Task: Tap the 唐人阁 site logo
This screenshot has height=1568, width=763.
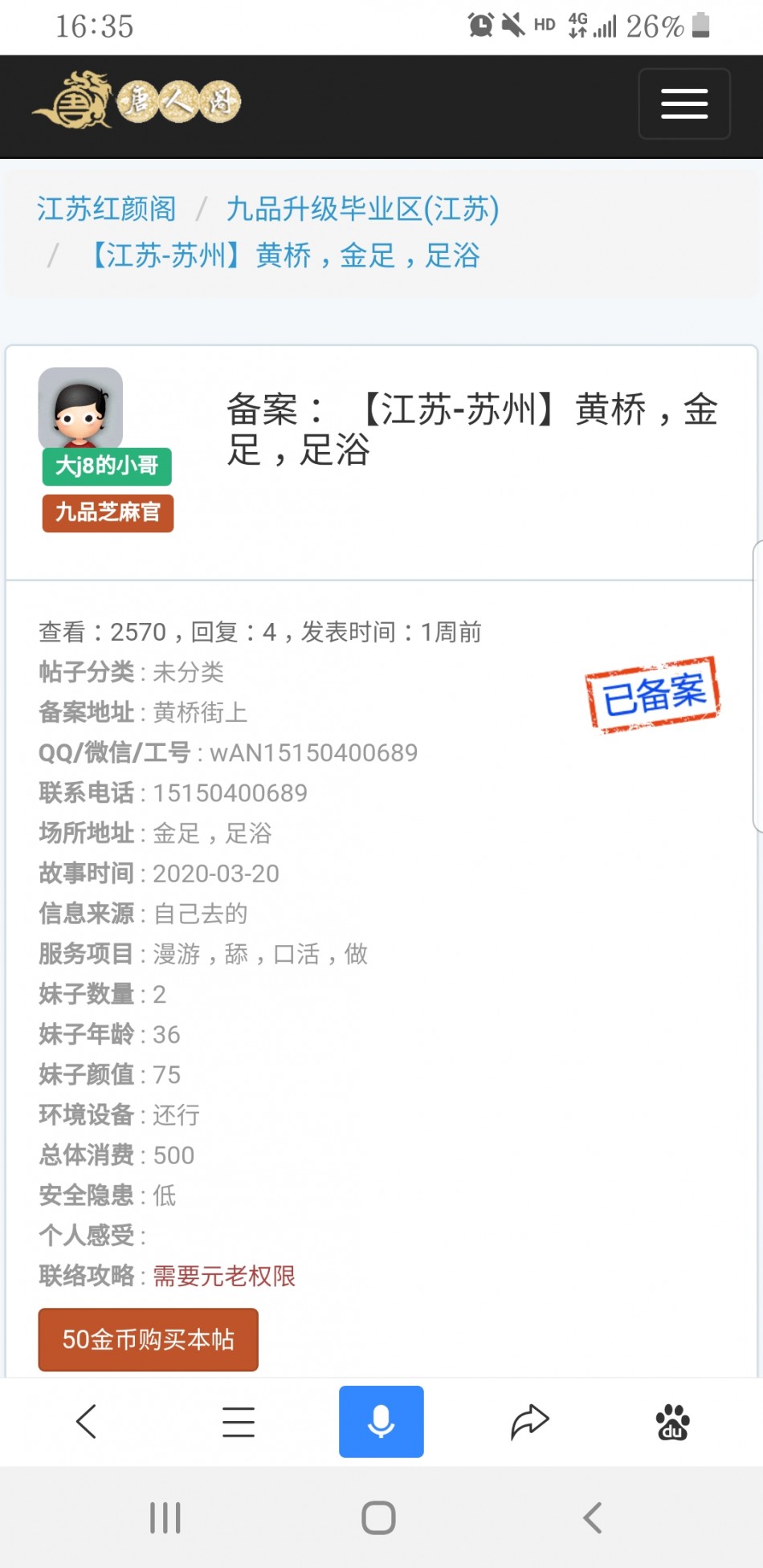Action: tap(137, 102)
